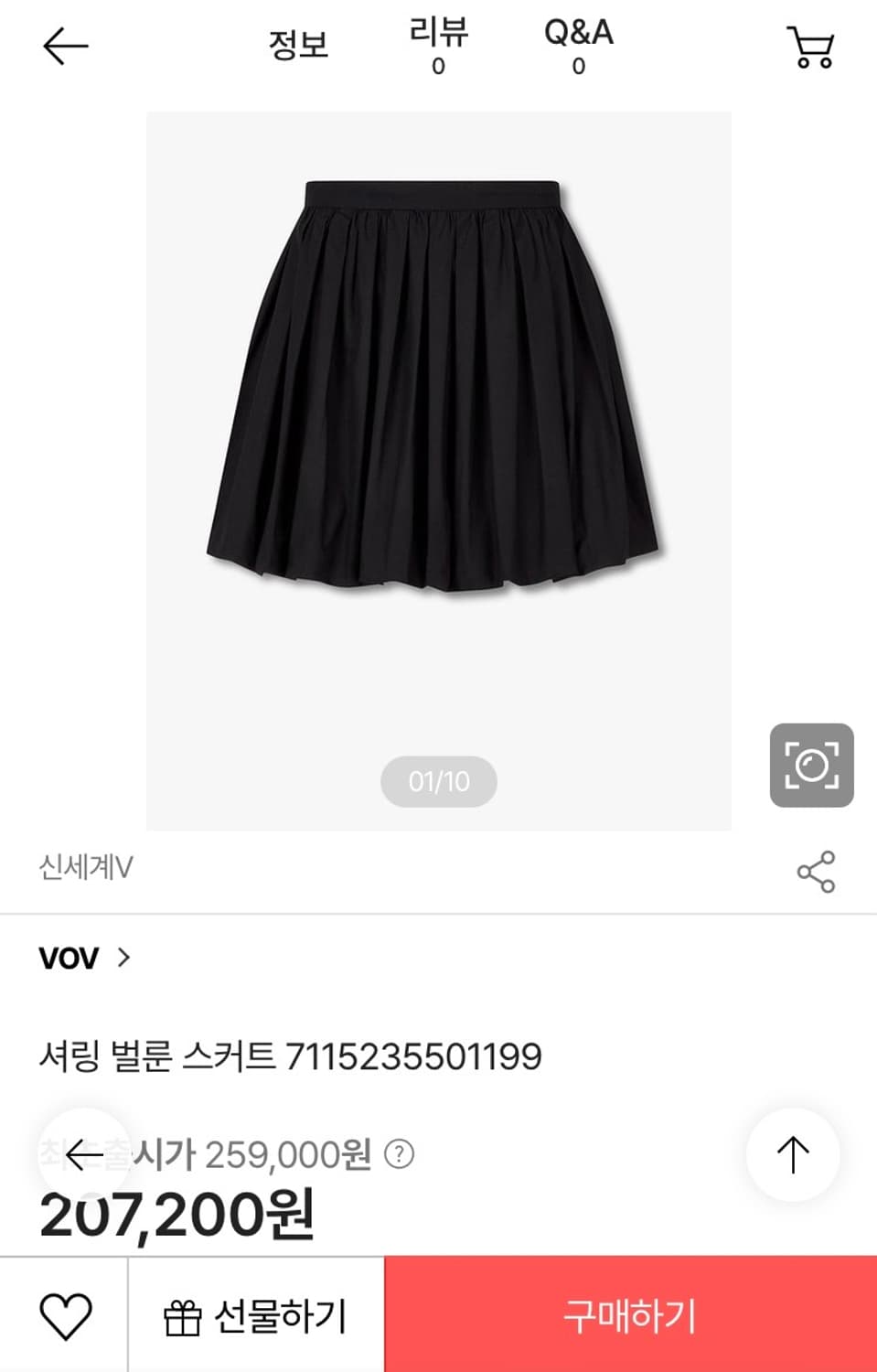Click the 01/10 image page indicator

pyautogui.click(x=438, y=780)
